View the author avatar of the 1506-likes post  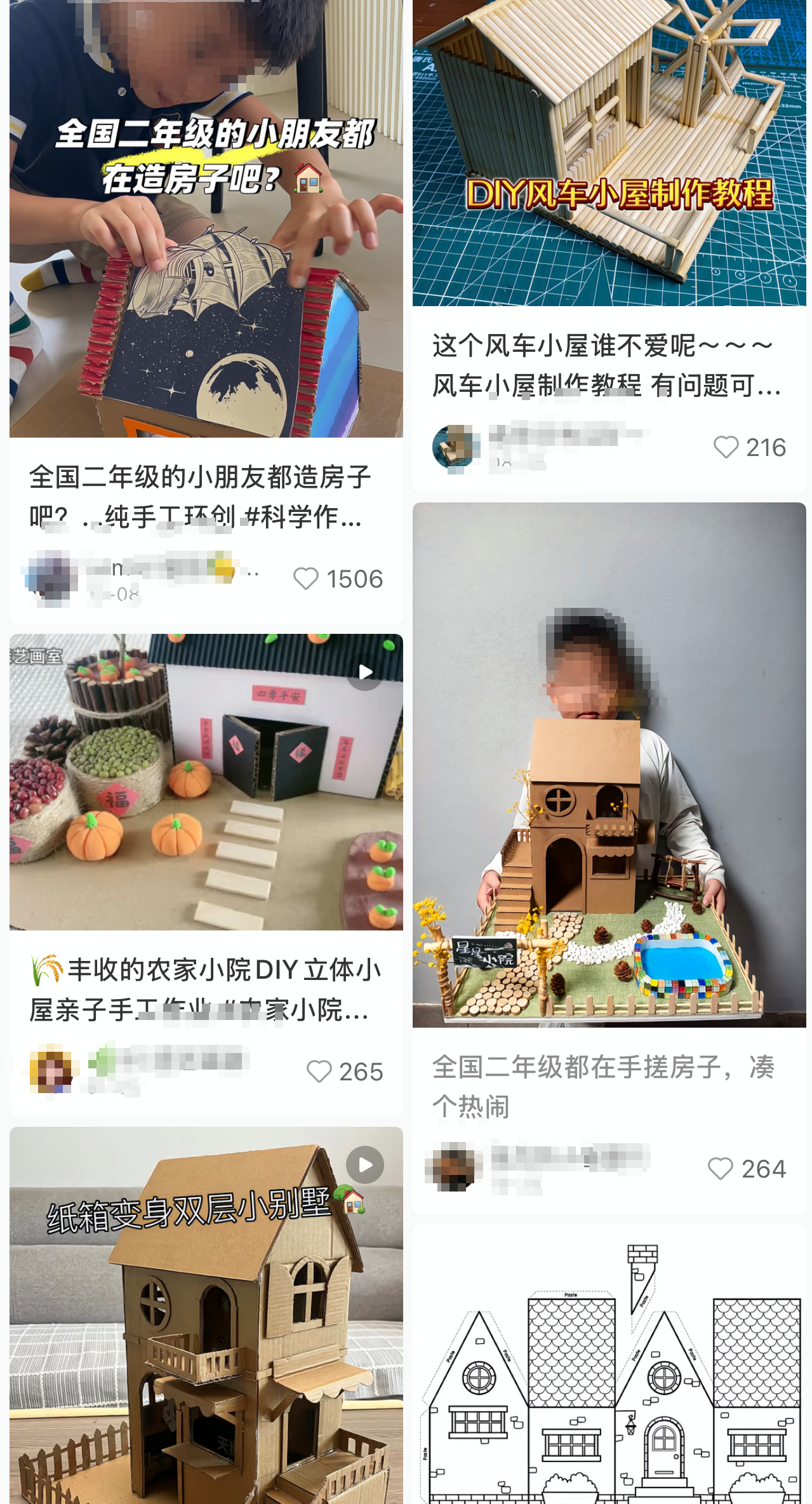click(x=52, y=578)
